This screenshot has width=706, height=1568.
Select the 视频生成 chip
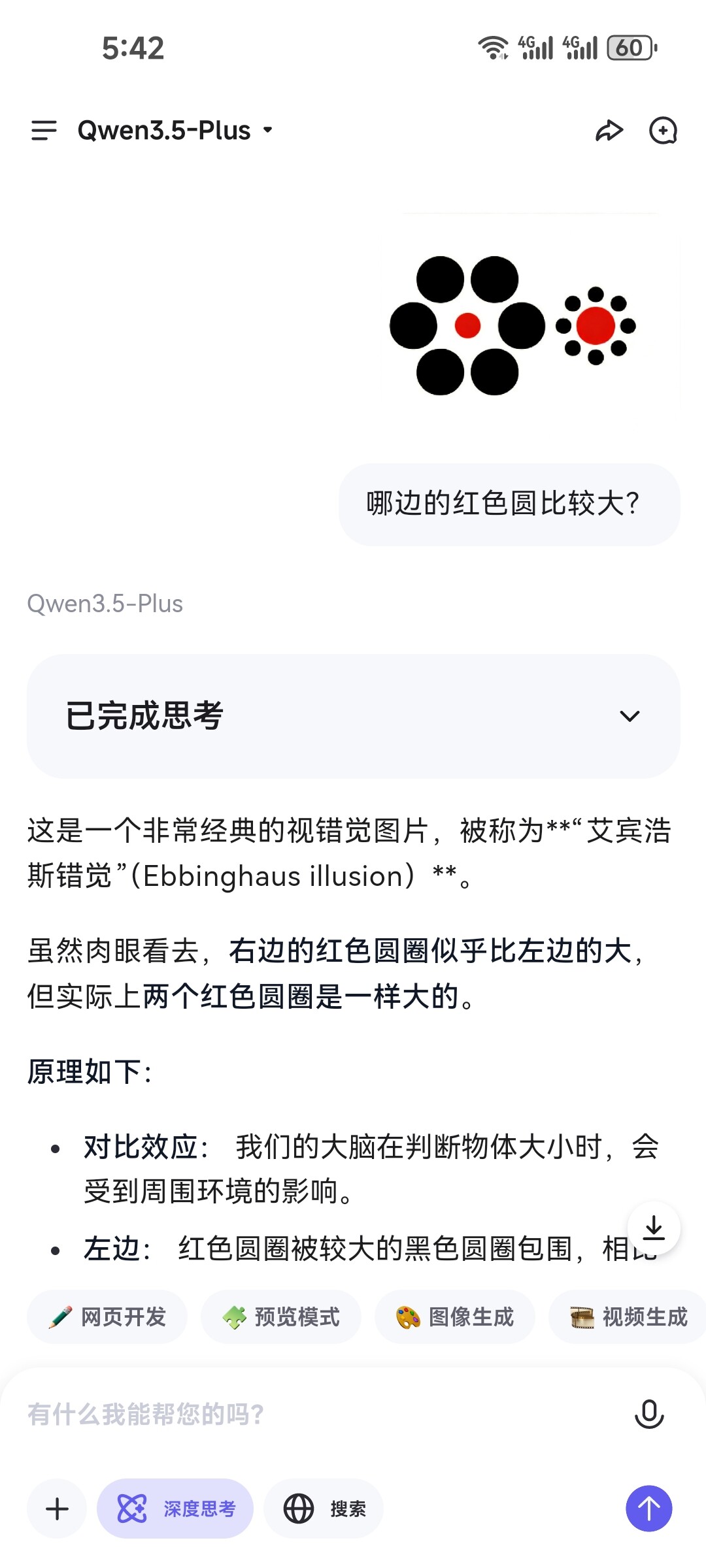(x=628, y=1317)
